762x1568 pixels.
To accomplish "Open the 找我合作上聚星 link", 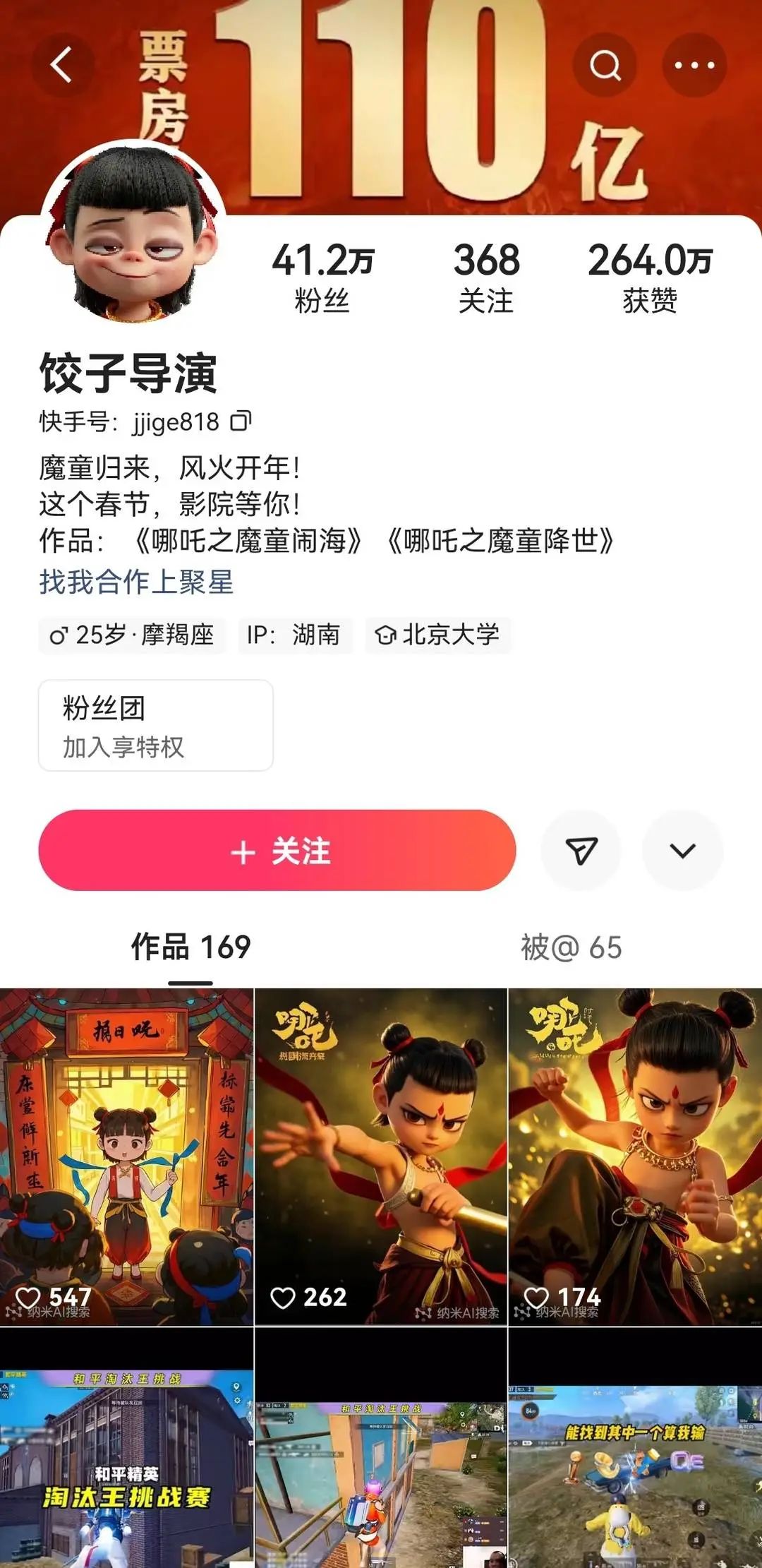I will coord(136,582).
